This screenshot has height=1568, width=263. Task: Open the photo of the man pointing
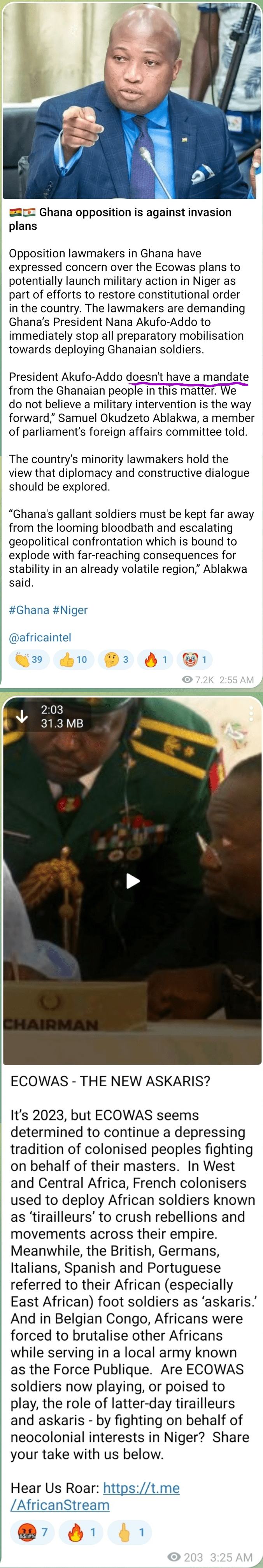pos(131,100)
